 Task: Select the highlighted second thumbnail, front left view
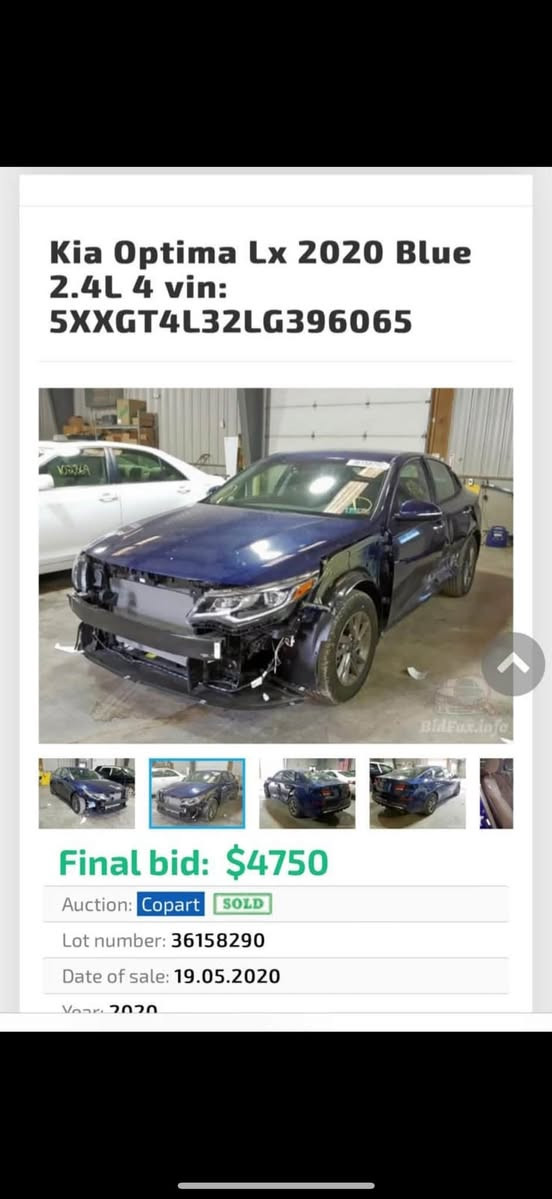pos(197,793)
